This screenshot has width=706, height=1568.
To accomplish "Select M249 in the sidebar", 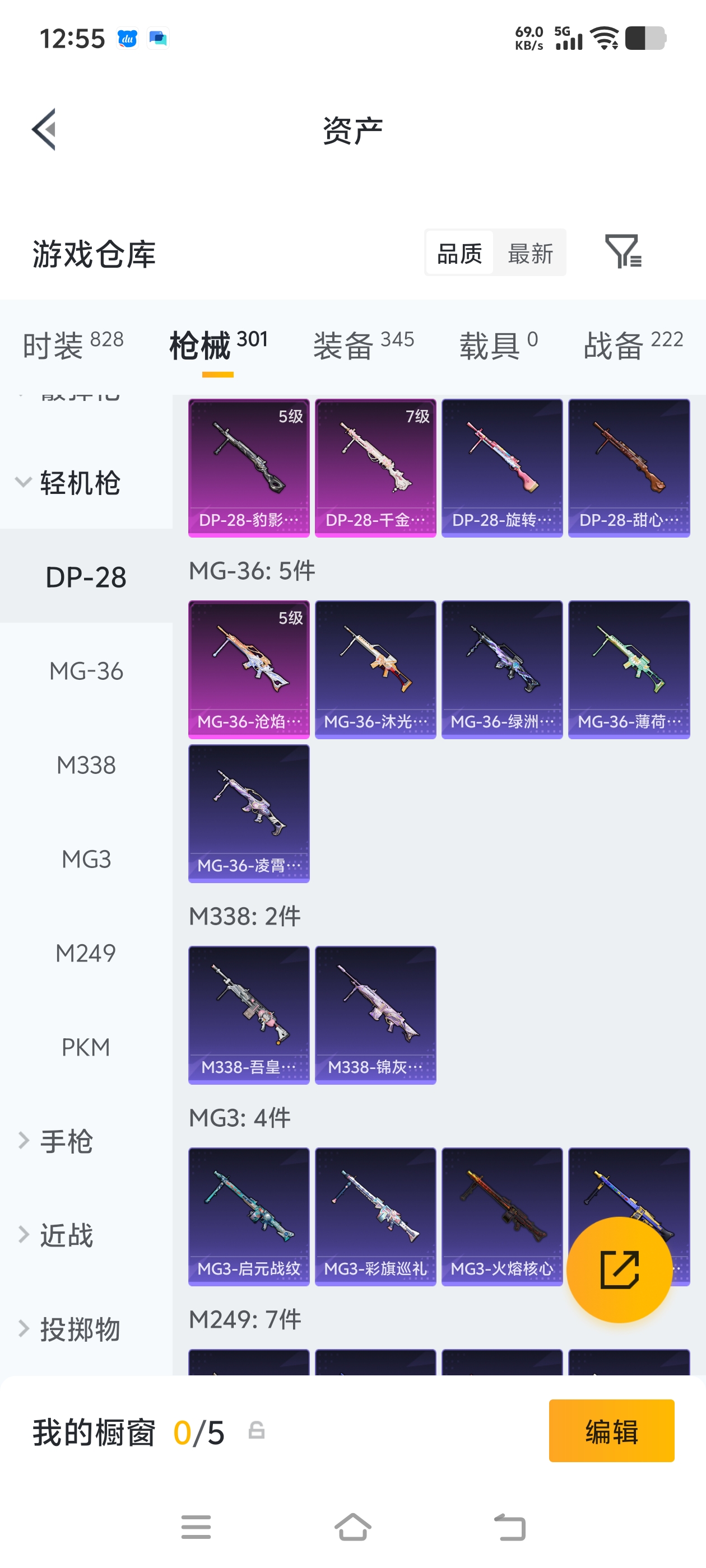I will pos(86,953).
